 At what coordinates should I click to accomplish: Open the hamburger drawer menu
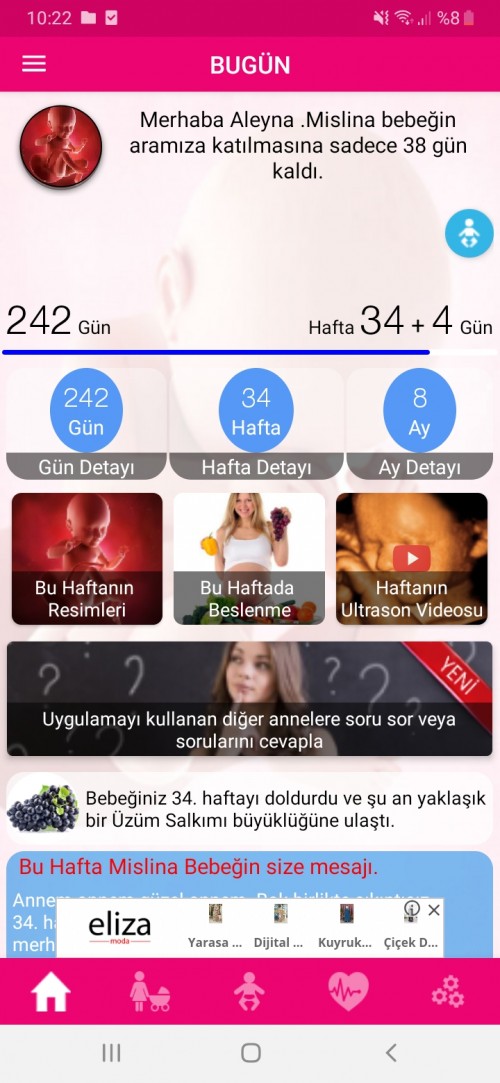click(x=34, y=64)
